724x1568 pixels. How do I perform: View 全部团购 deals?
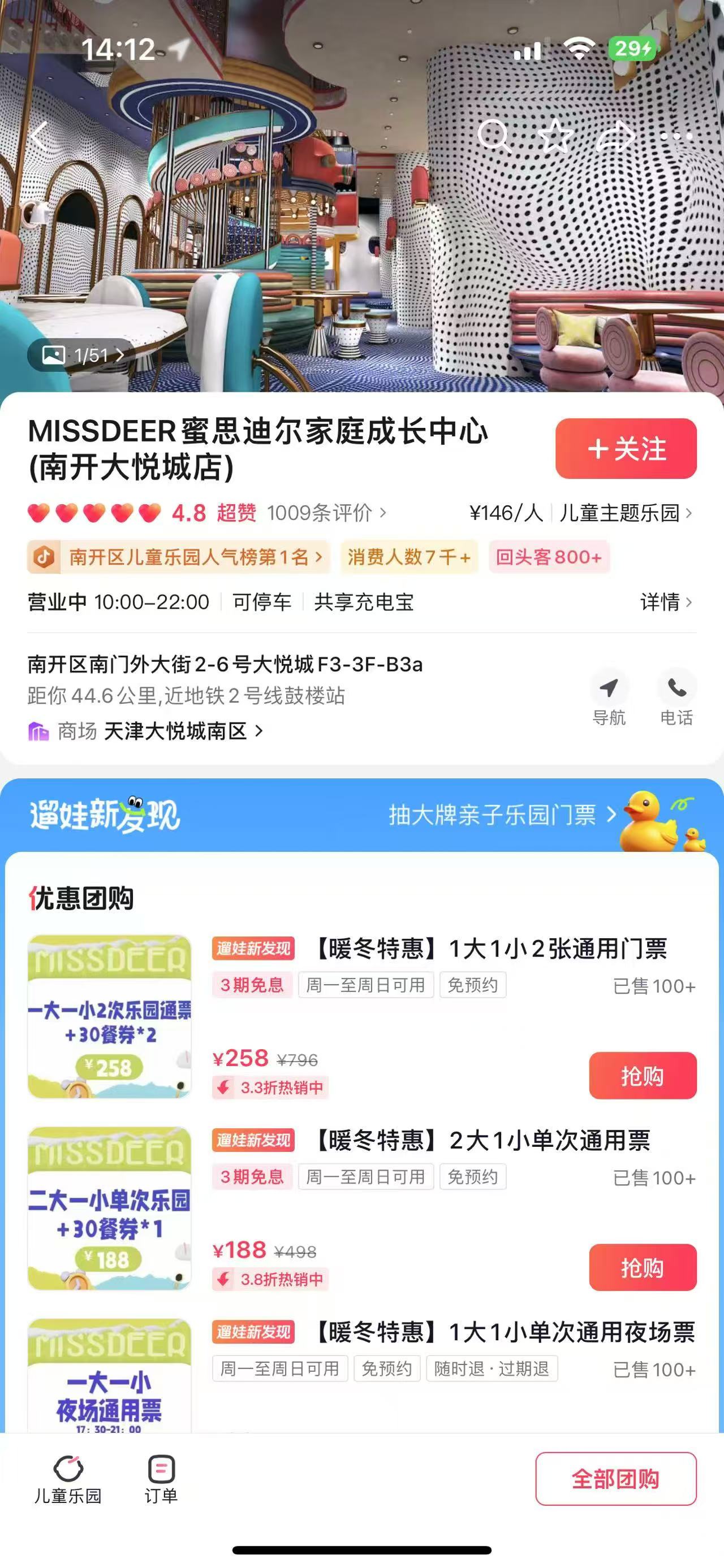615,1479
